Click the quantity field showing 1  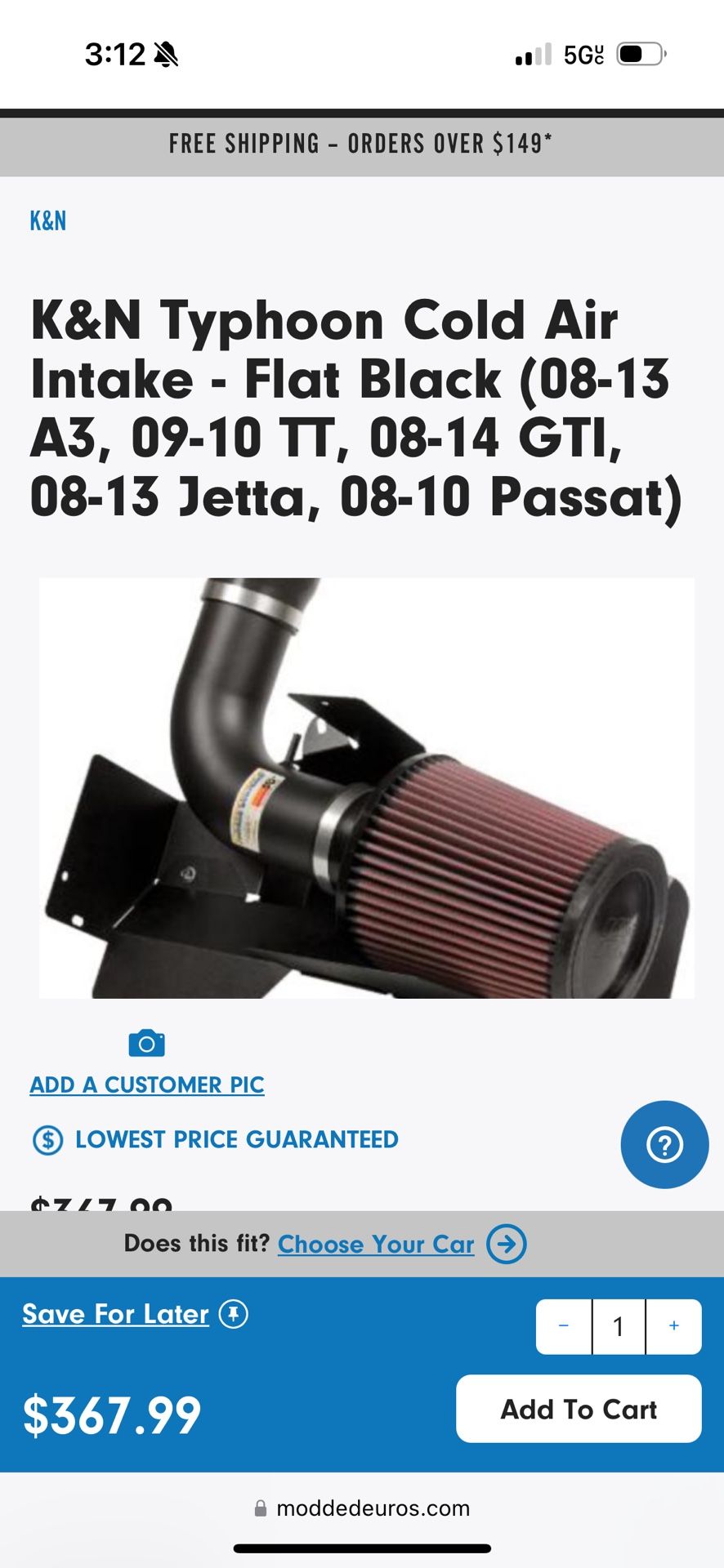[x=619, y=1326]
